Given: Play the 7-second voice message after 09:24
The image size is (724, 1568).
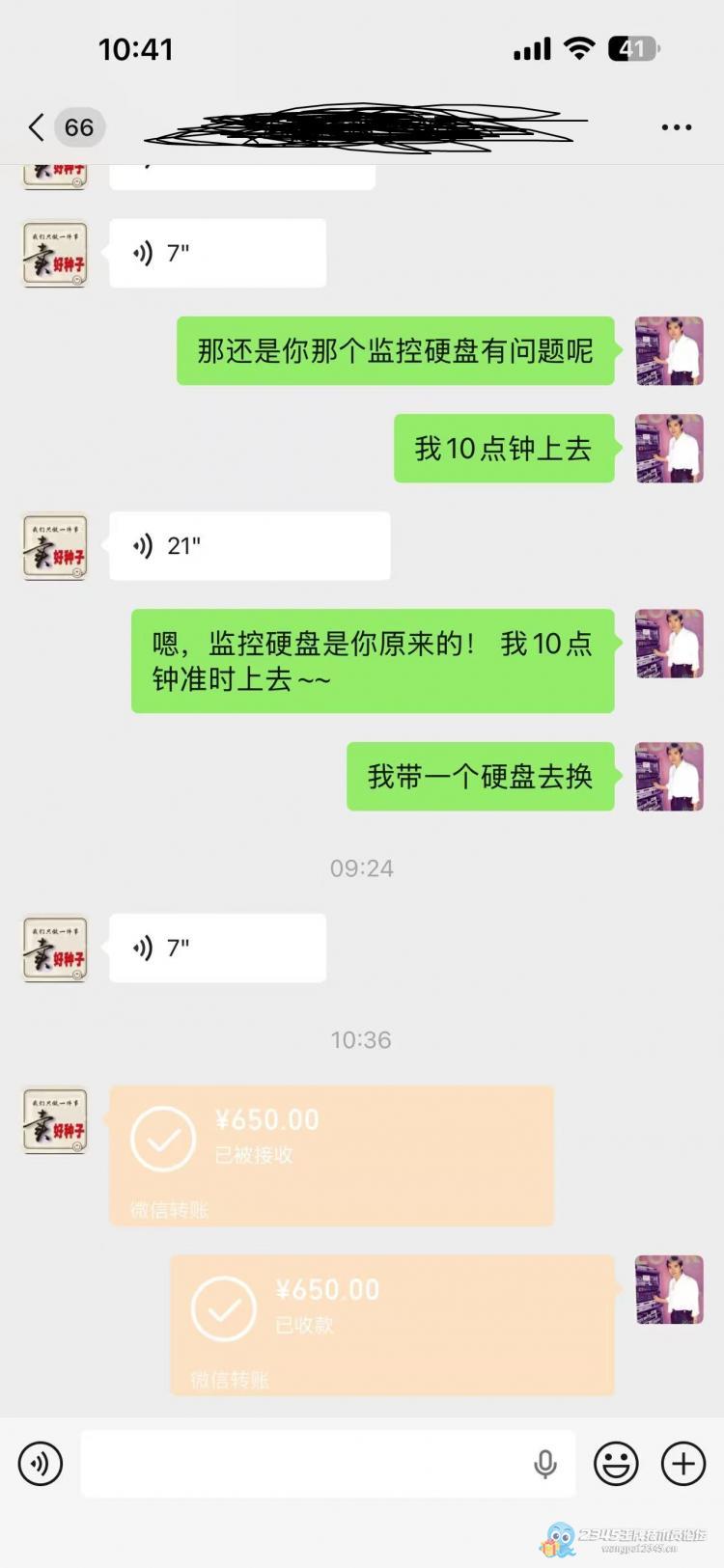Looking at the screenshot, I should pos(217,949).
